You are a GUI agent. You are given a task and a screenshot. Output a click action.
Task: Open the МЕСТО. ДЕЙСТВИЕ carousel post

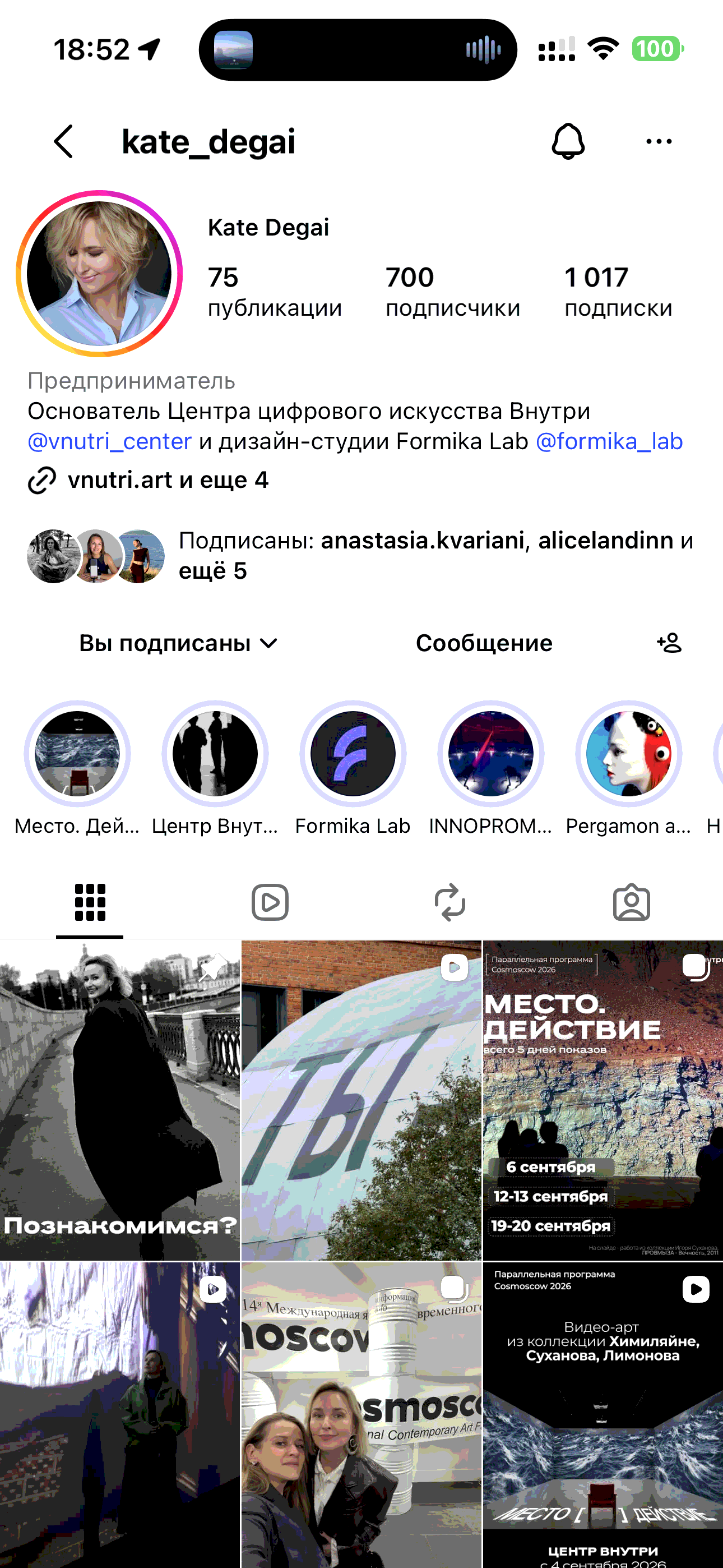tap(602, 1100)
